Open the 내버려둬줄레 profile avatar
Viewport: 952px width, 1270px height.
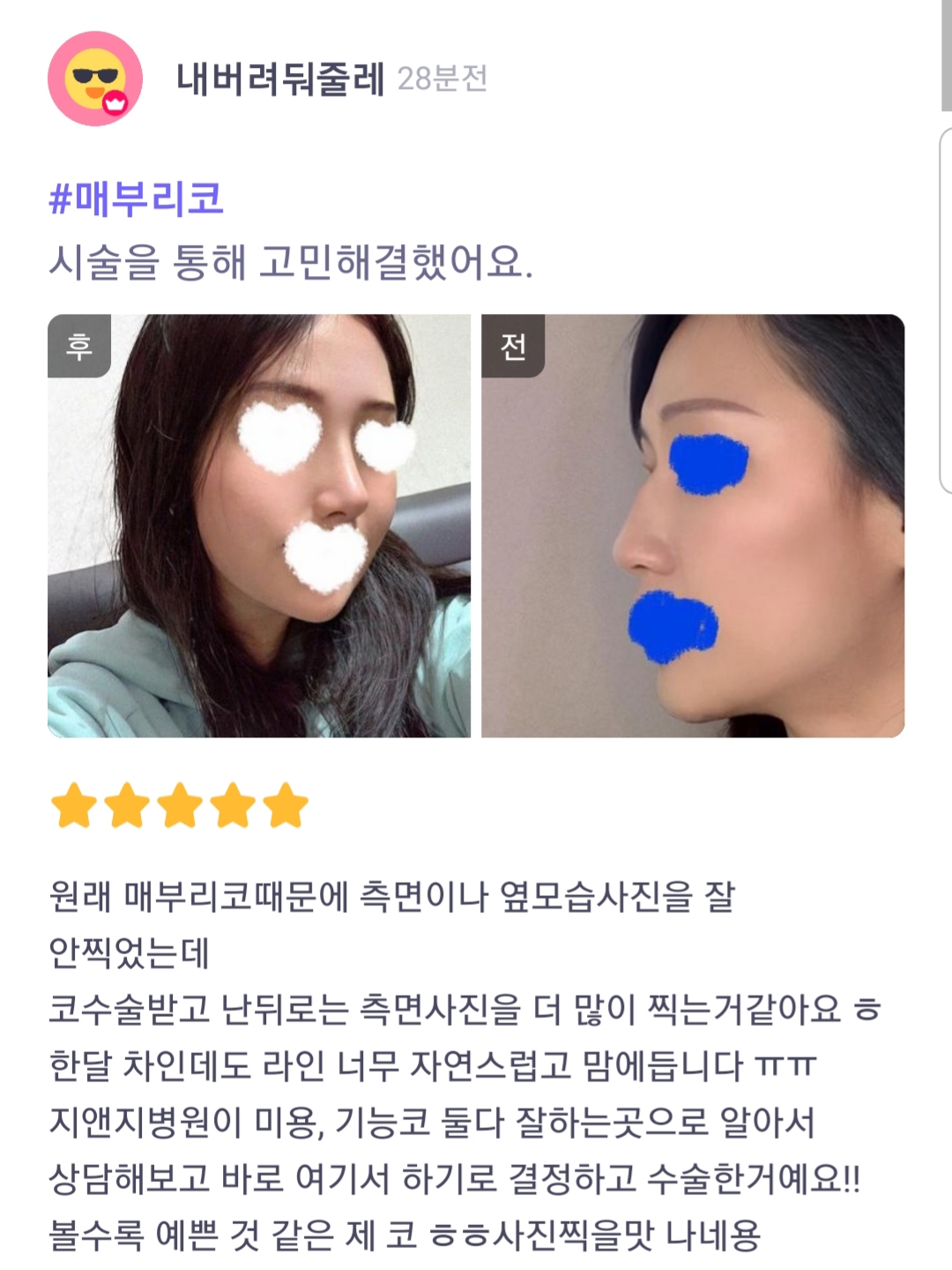95,78
